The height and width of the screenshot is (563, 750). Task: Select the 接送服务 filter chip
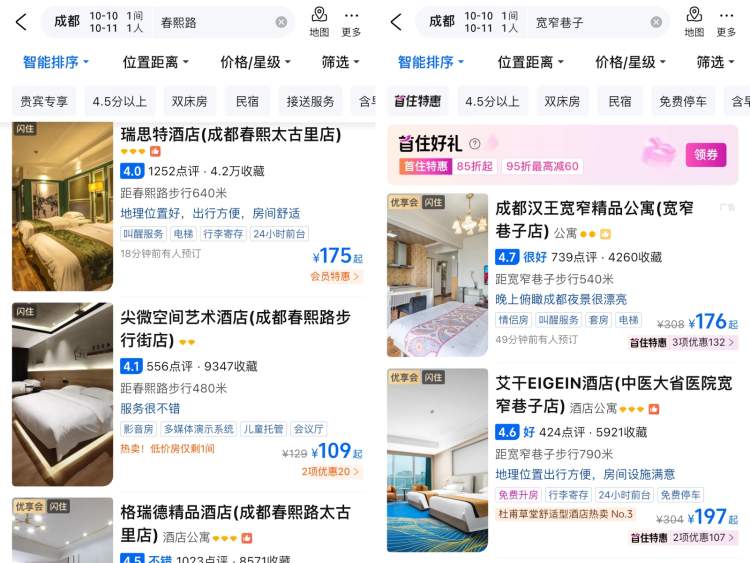click(310, 101)
